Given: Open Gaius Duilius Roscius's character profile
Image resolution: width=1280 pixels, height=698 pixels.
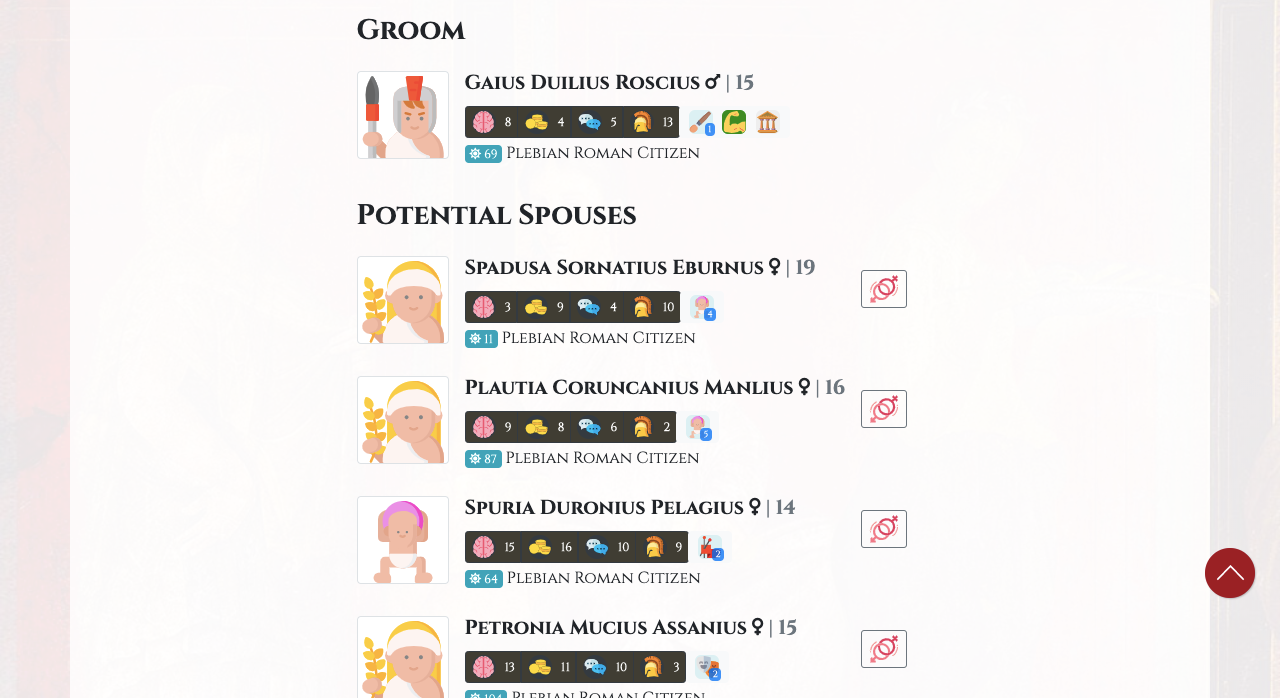Looking at the screenshot, I should tap(582, 83).
